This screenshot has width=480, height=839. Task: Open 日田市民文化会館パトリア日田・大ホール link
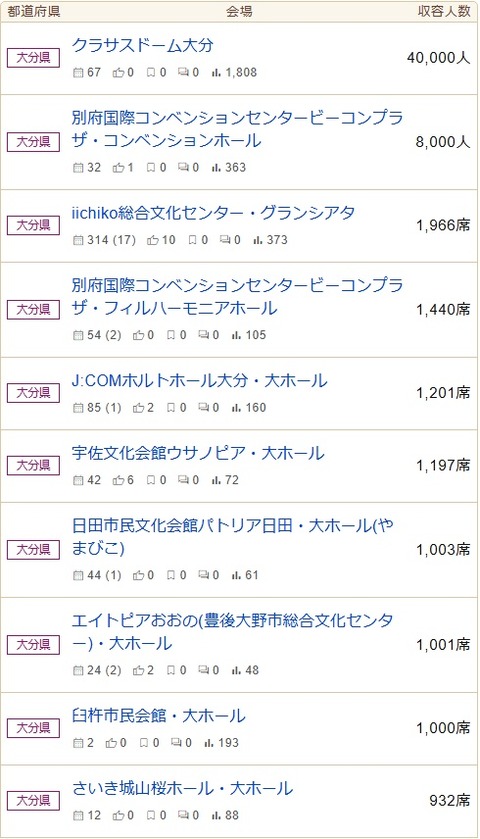(x=232, y=537)
